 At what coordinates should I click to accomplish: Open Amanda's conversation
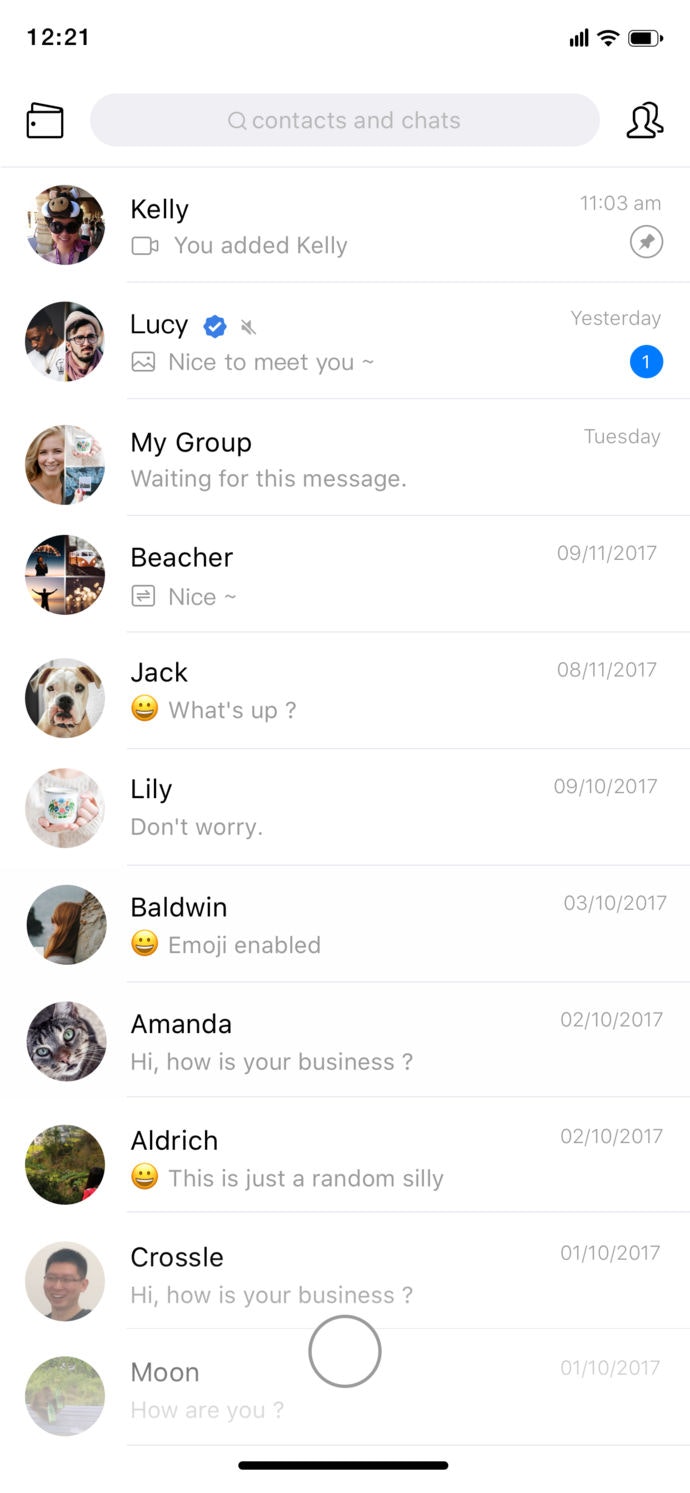pyautogui.click(x=345, y=1041)
